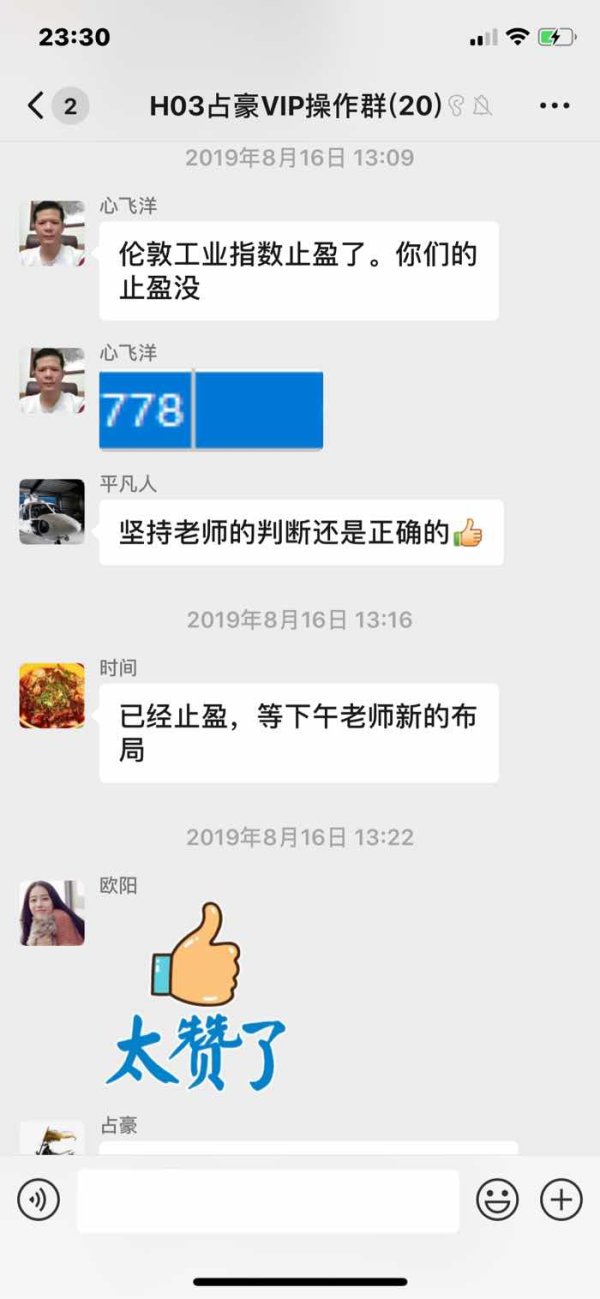Tap the message text field
The height and width of the screenshot is (1299, 600).
[x=268, y=1201]
